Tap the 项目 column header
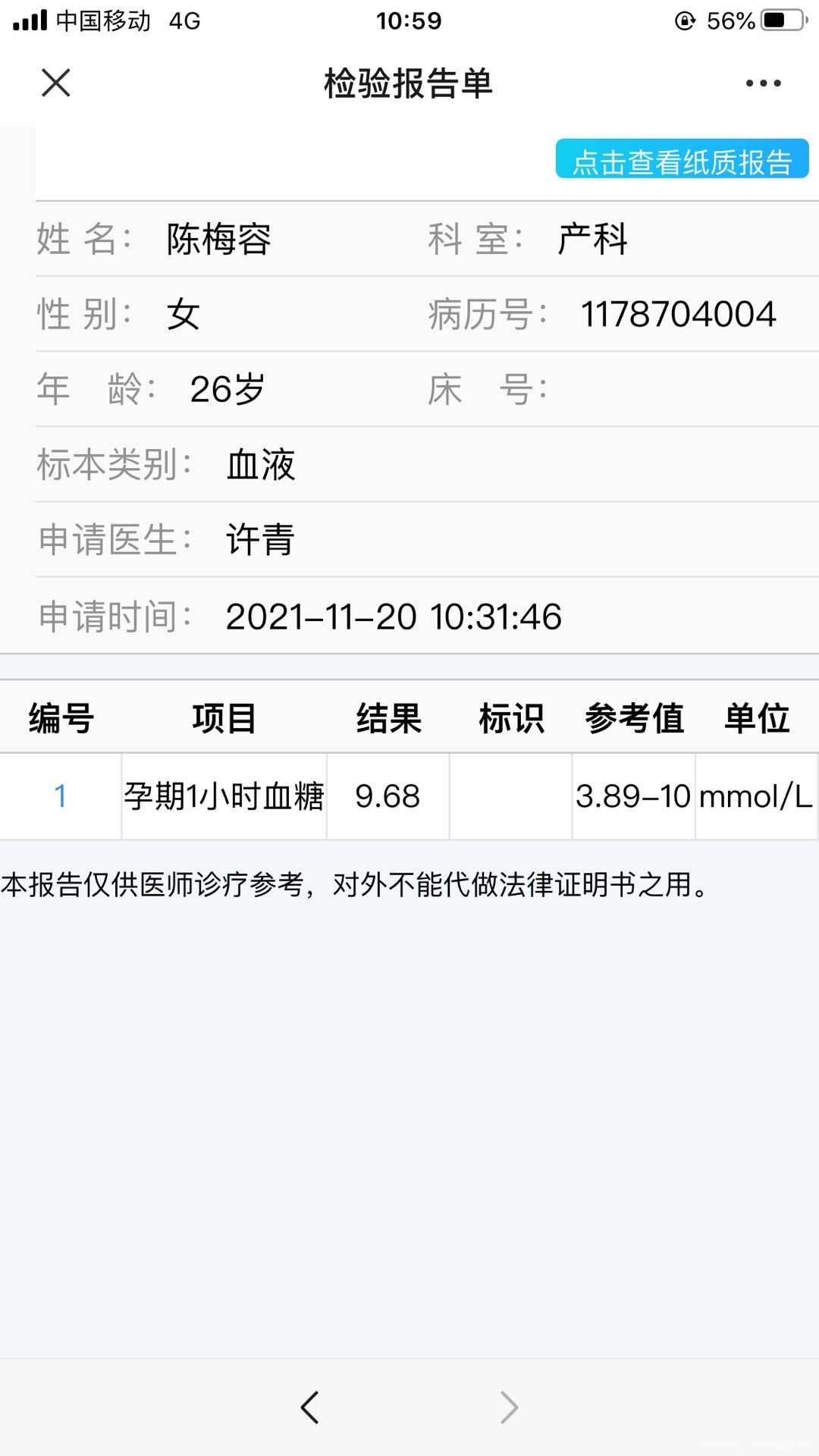Image resolution: width=819 pixels, height=1456 pixels. coord(224,719)
